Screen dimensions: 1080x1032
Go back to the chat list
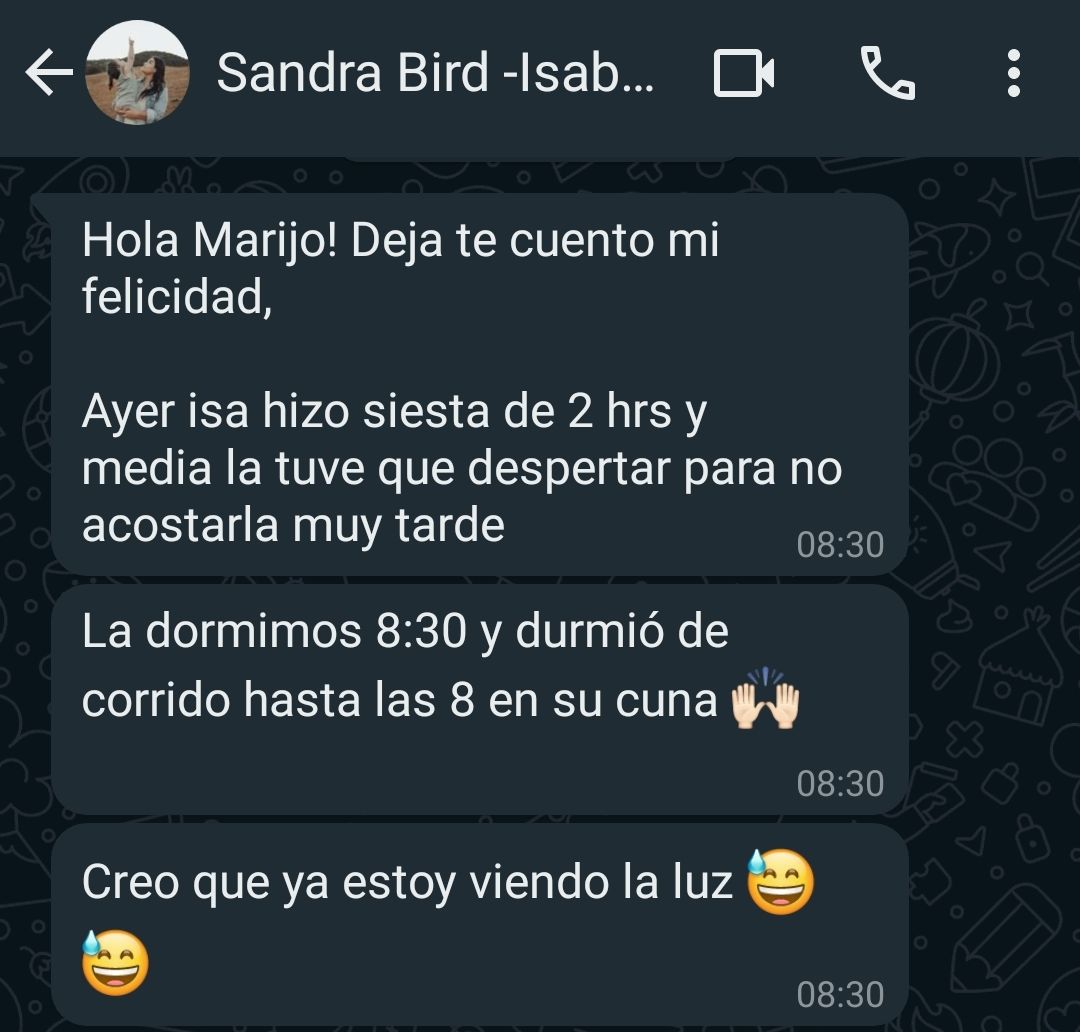point(48,74)
